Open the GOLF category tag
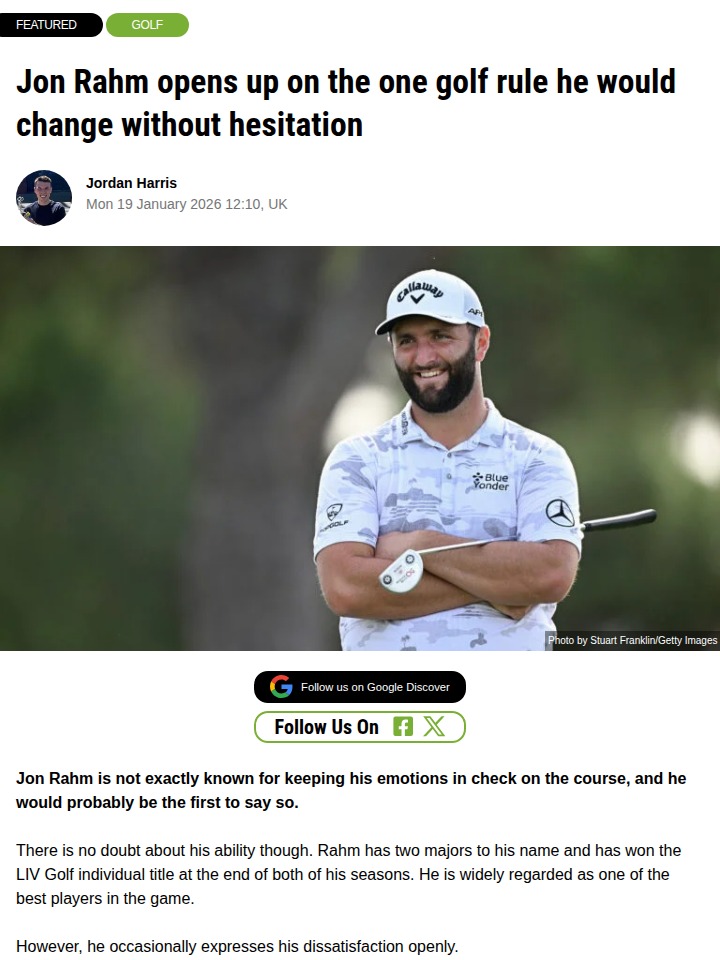 click(147, 25)
